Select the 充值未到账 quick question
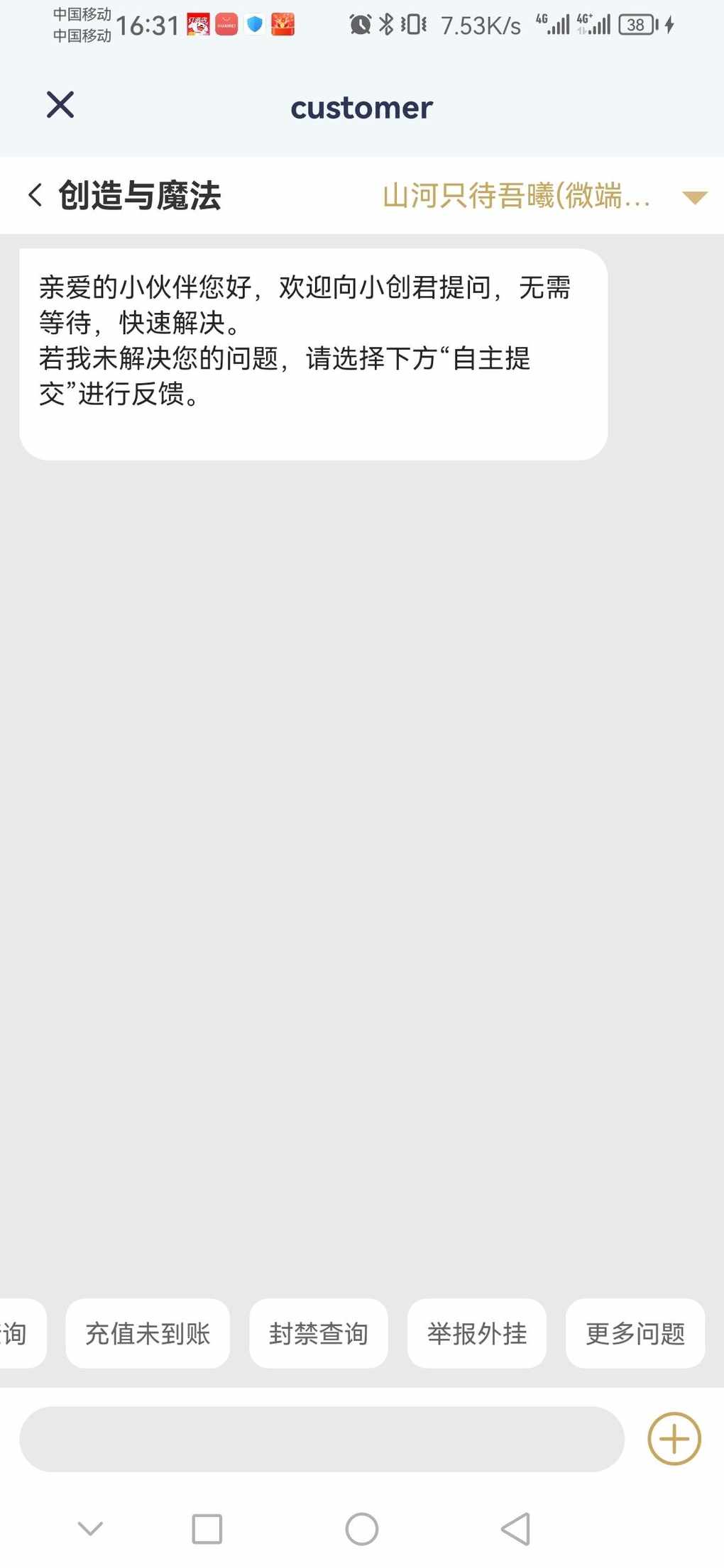This screenshot has width=724, height=1568. 148,1333
